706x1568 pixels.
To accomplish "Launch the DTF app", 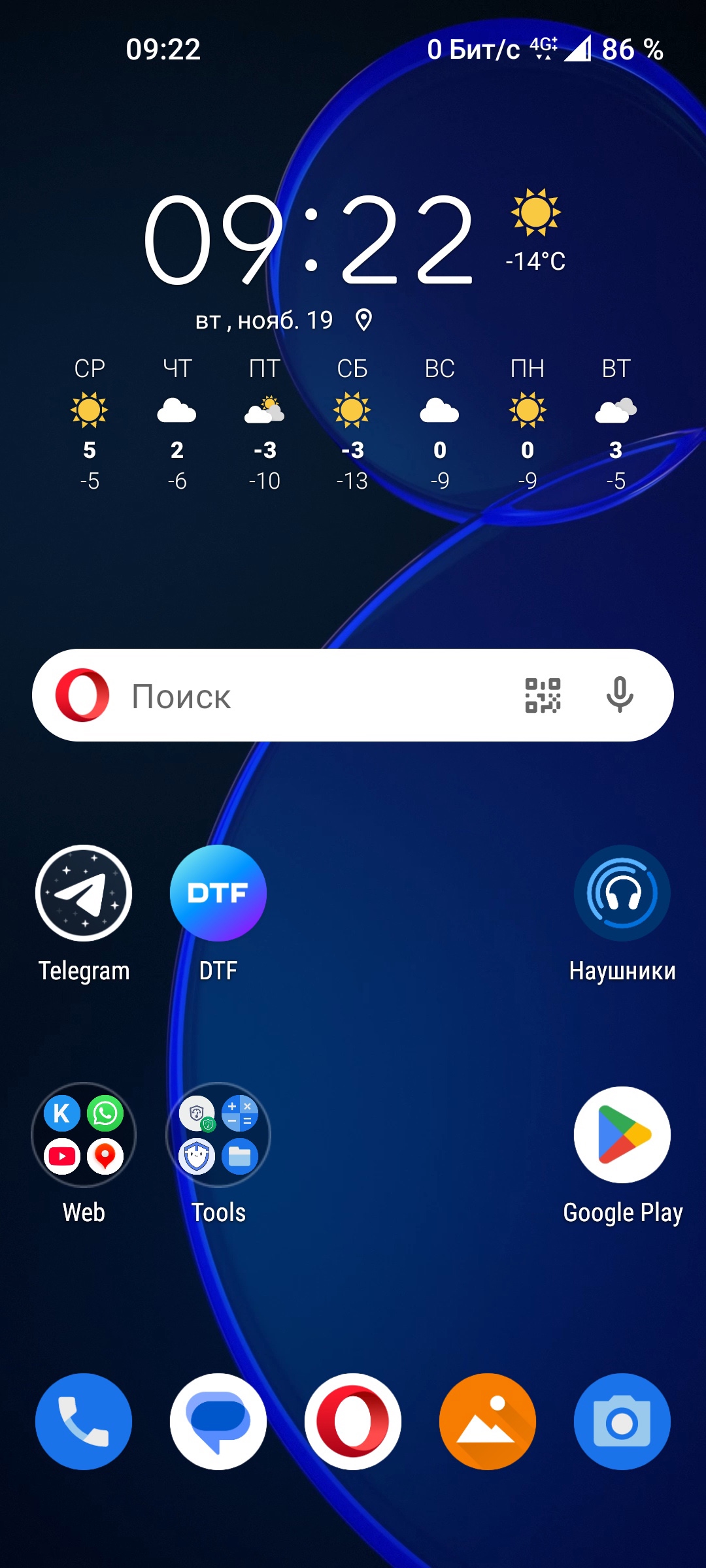I will pos(218,893).
